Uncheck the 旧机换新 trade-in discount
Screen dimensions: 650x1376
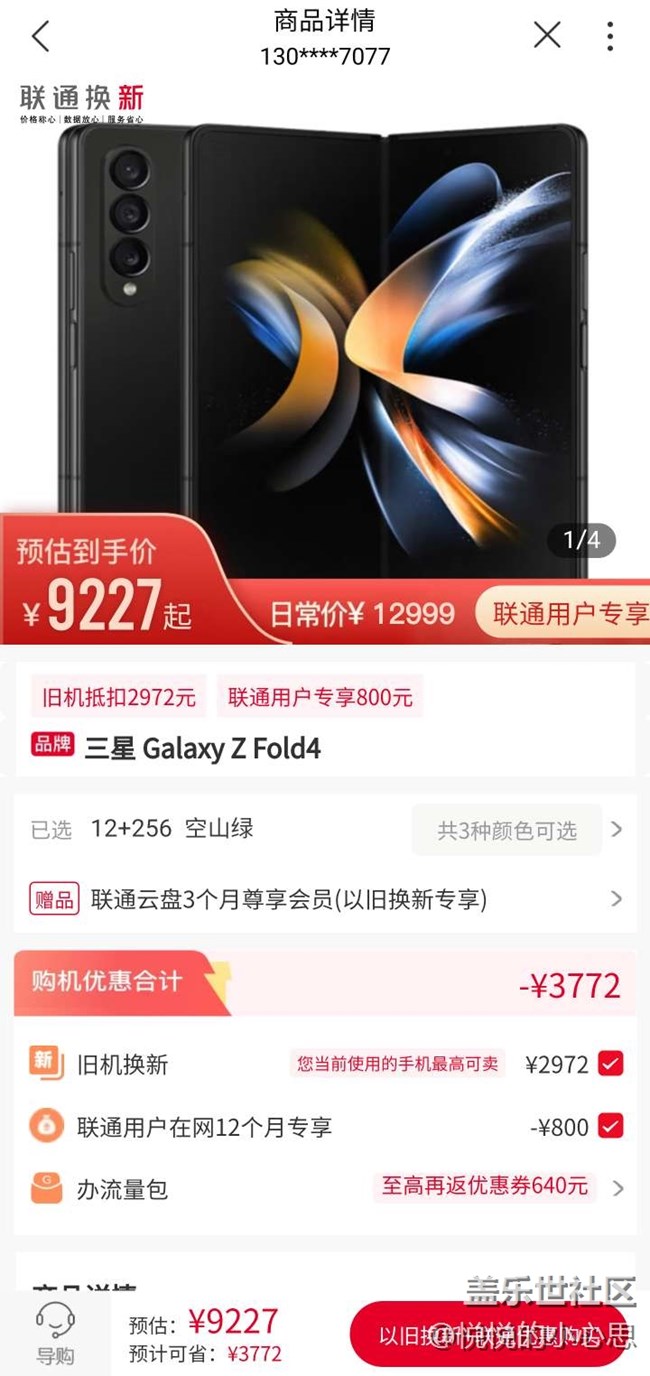[x=610, y=1064]
